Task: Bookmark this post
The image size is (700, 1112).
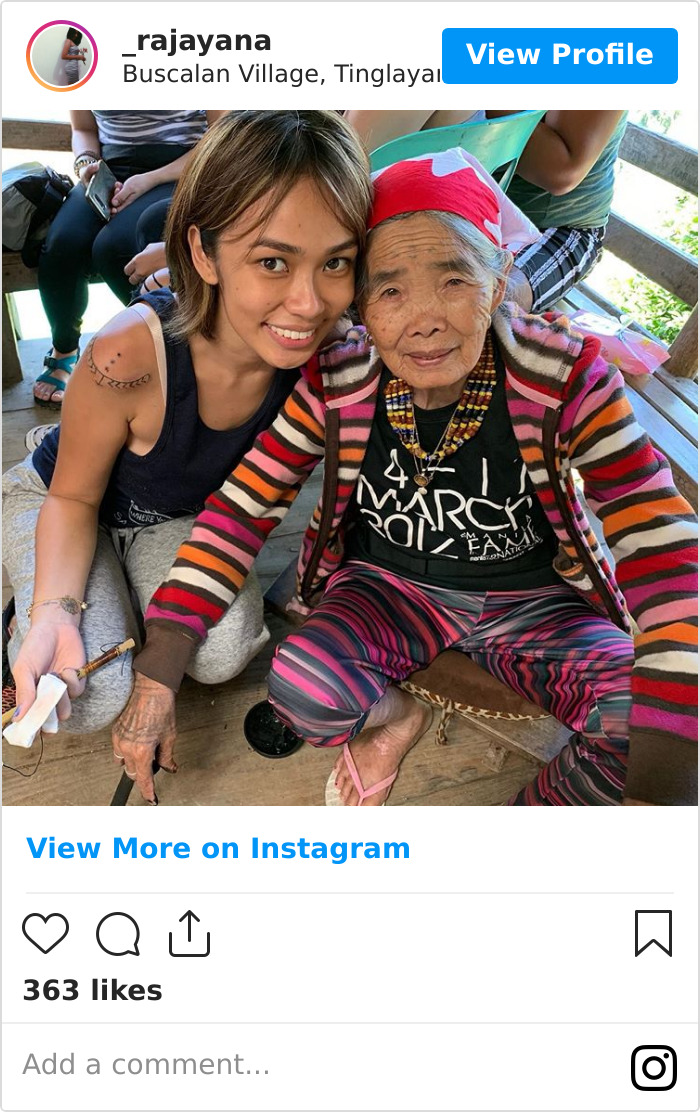Action: pos(653,933)
